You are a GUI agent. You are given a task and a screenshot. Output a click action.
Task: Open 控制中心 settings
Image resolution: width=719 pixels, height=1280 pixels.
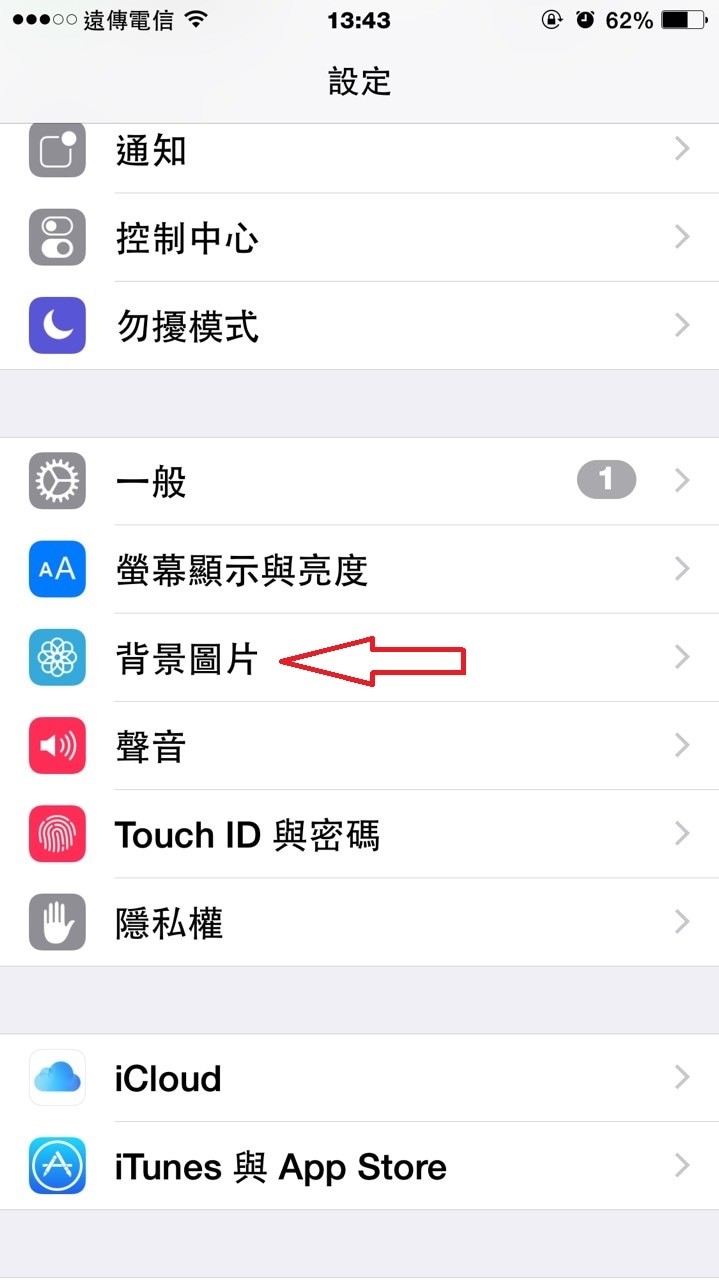(x=359, y=238)
